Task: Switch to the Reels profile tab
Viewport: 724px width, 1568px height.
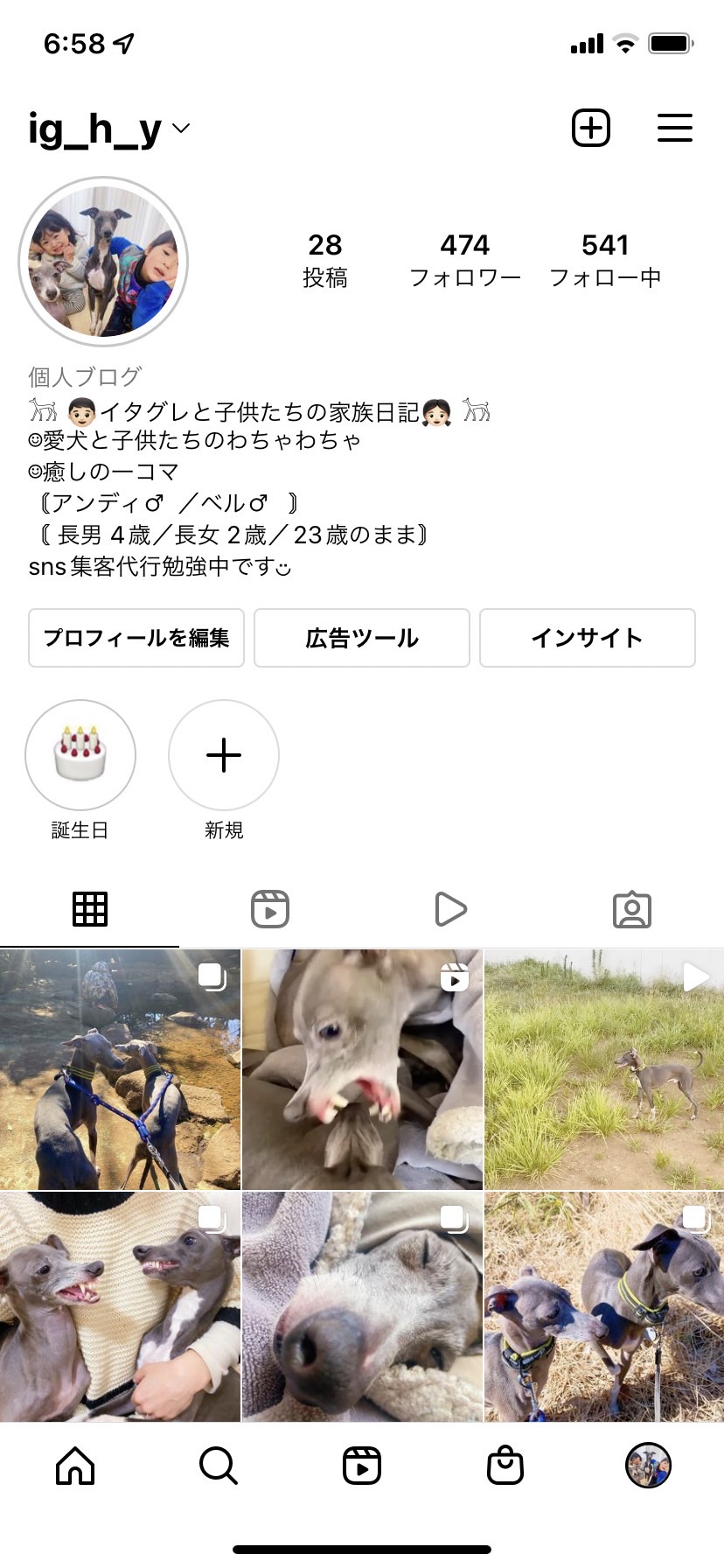Action: (270, 909)
